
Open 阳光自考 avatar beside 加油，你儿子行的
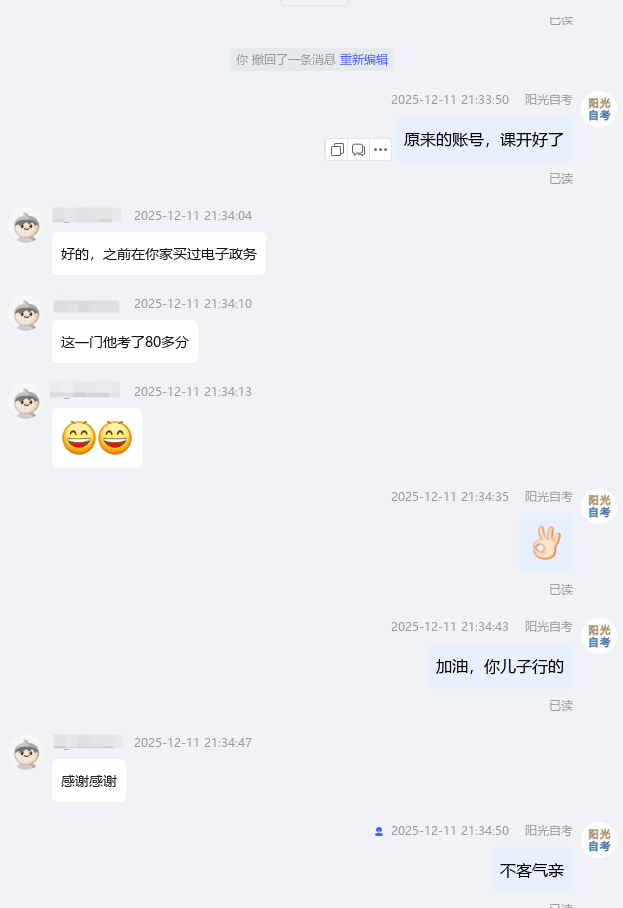(599, 636)
